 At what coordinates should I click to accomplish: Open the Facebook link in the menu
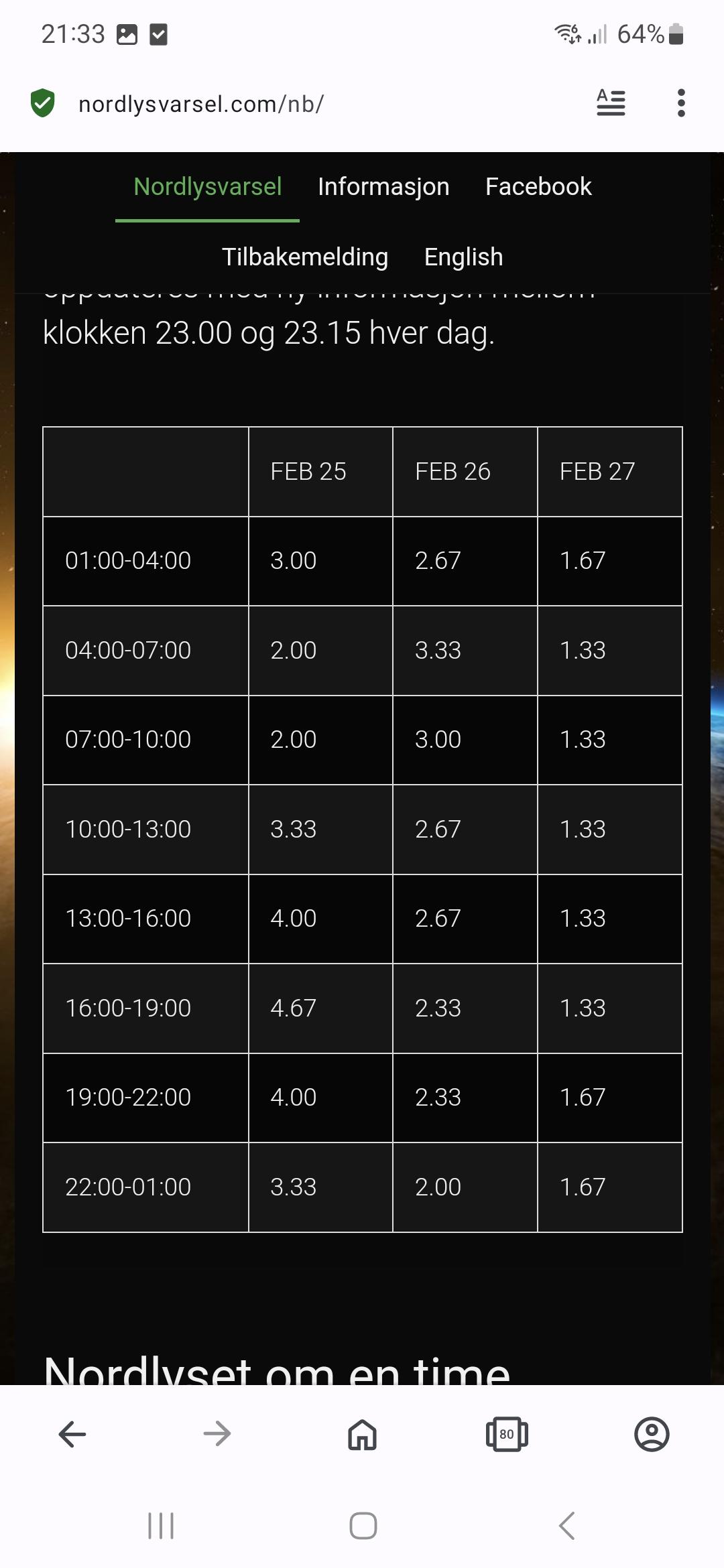(538, 187)
